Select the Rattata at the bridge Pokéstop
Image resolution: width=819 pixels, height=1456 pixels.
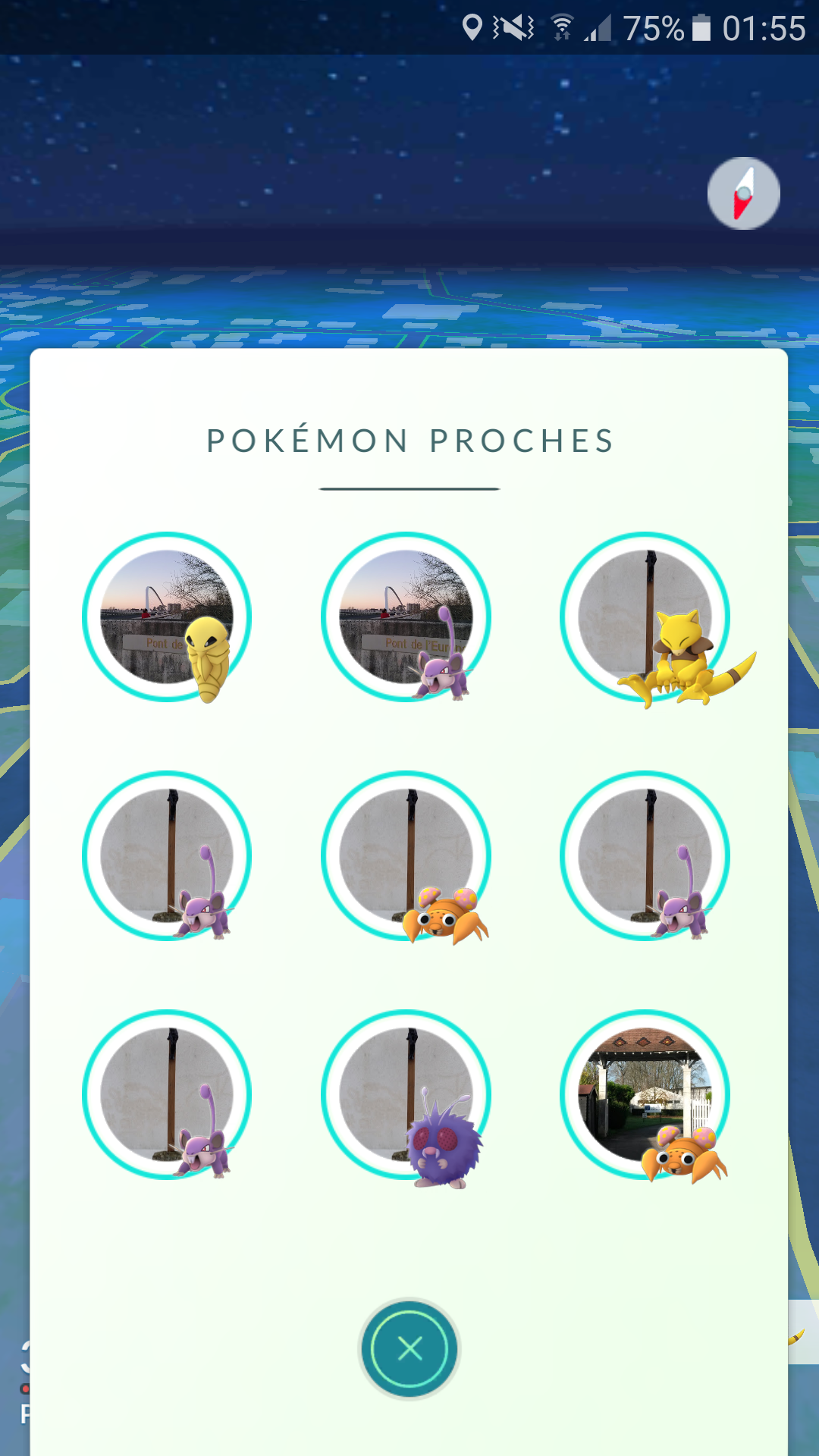pyautogui.click(x=406, y=617)
